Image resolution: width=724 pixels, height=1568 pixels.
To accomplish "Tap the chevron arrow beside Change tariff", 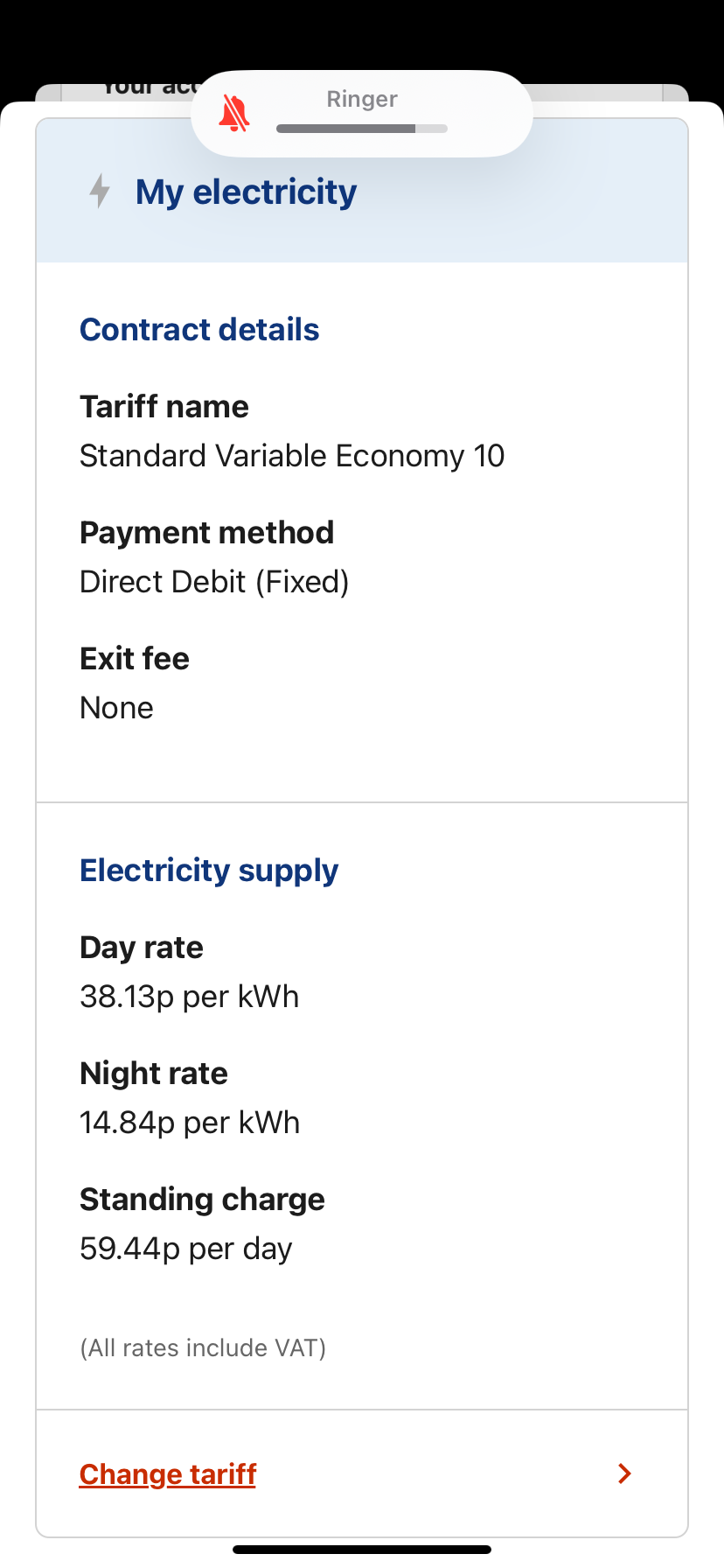I will (x=624, y=1473).
